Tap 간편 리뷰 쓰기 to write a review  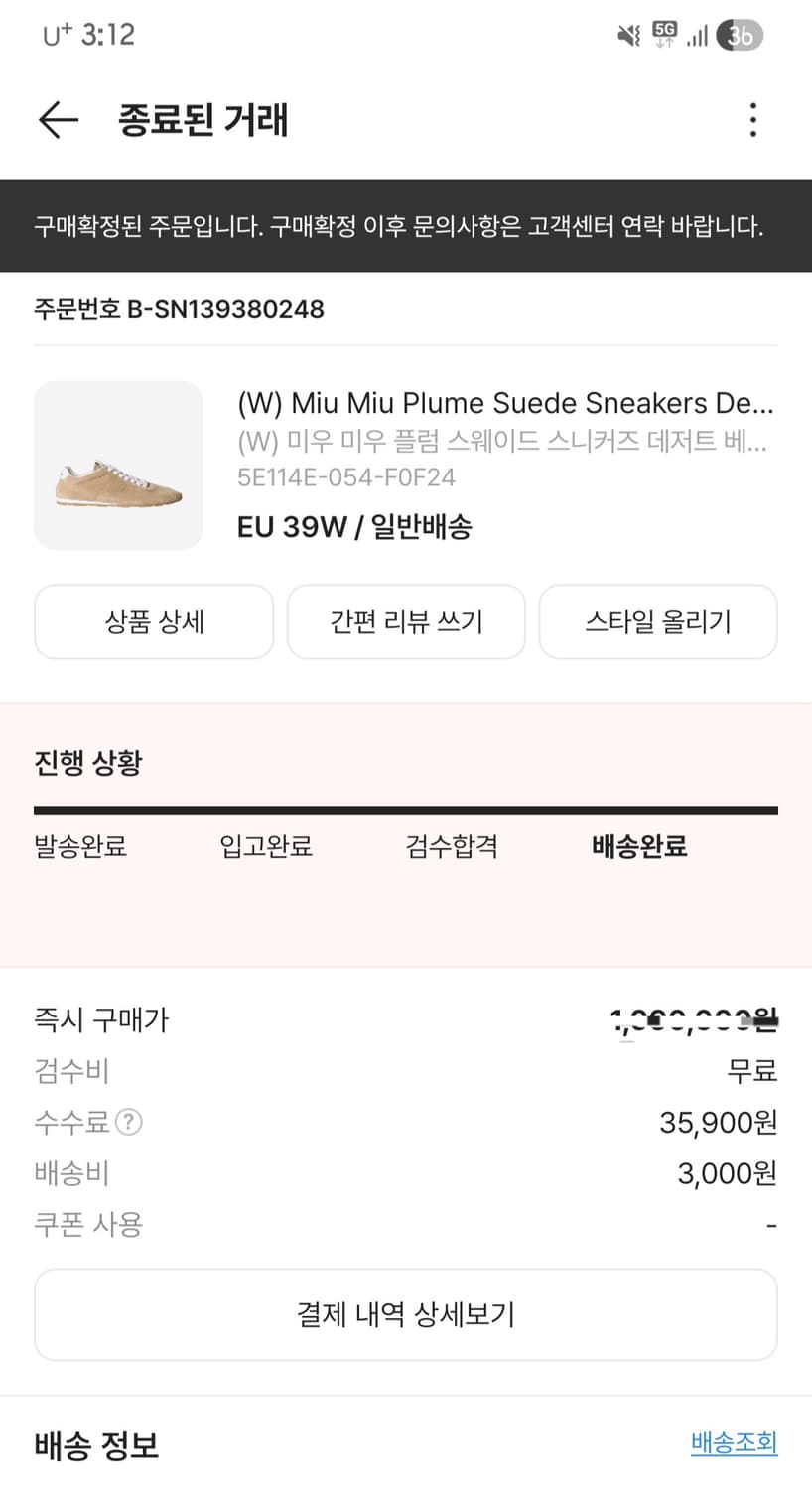pyautogui.click(x=406, y=621)
